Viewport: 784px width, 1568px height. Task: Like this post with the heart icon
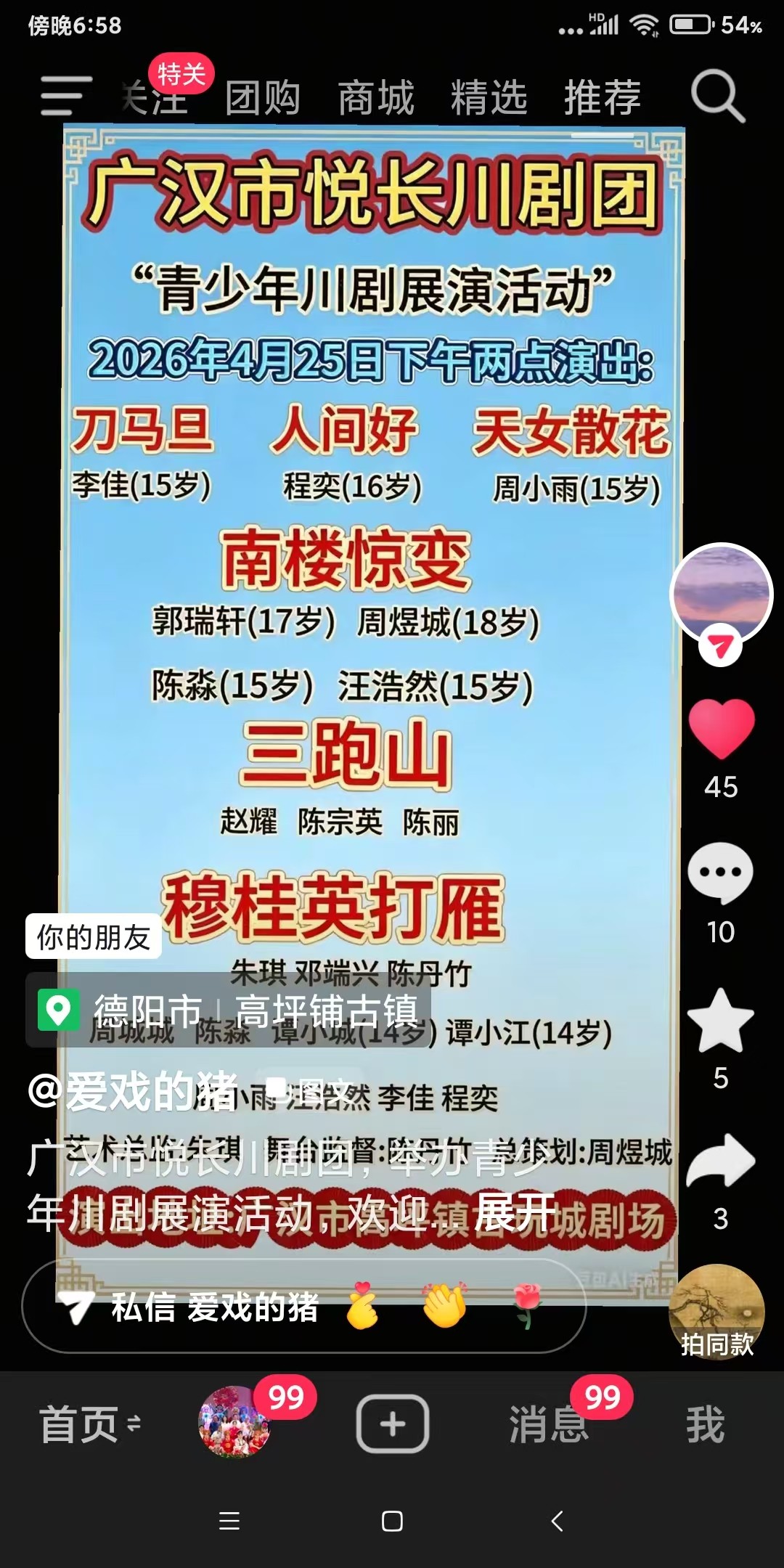[x=721, y=729]
